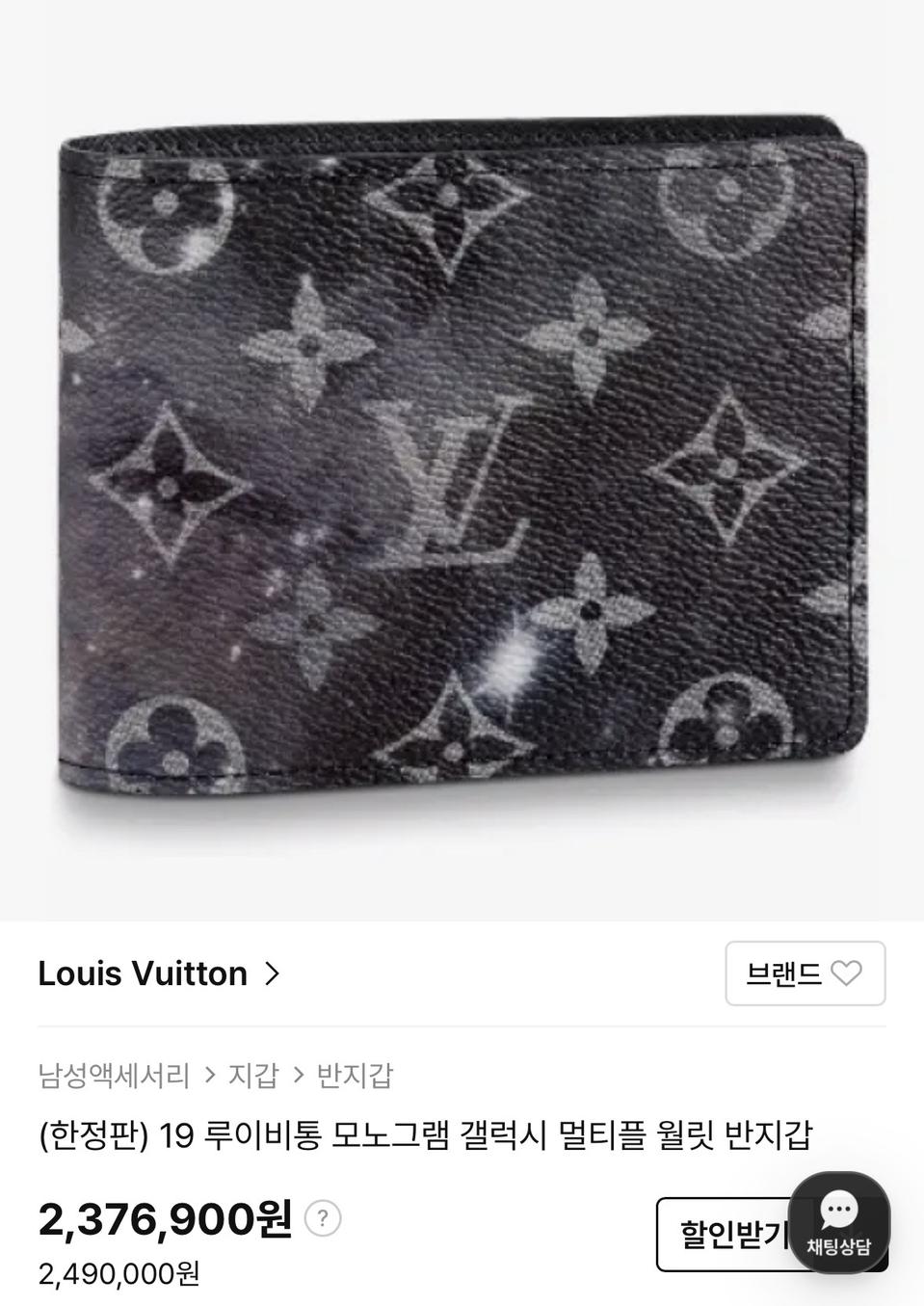Click the 루이비통 모노그램 갤럭시 product title
Screen dimensions: 924x1306
tap(428, 1139)
